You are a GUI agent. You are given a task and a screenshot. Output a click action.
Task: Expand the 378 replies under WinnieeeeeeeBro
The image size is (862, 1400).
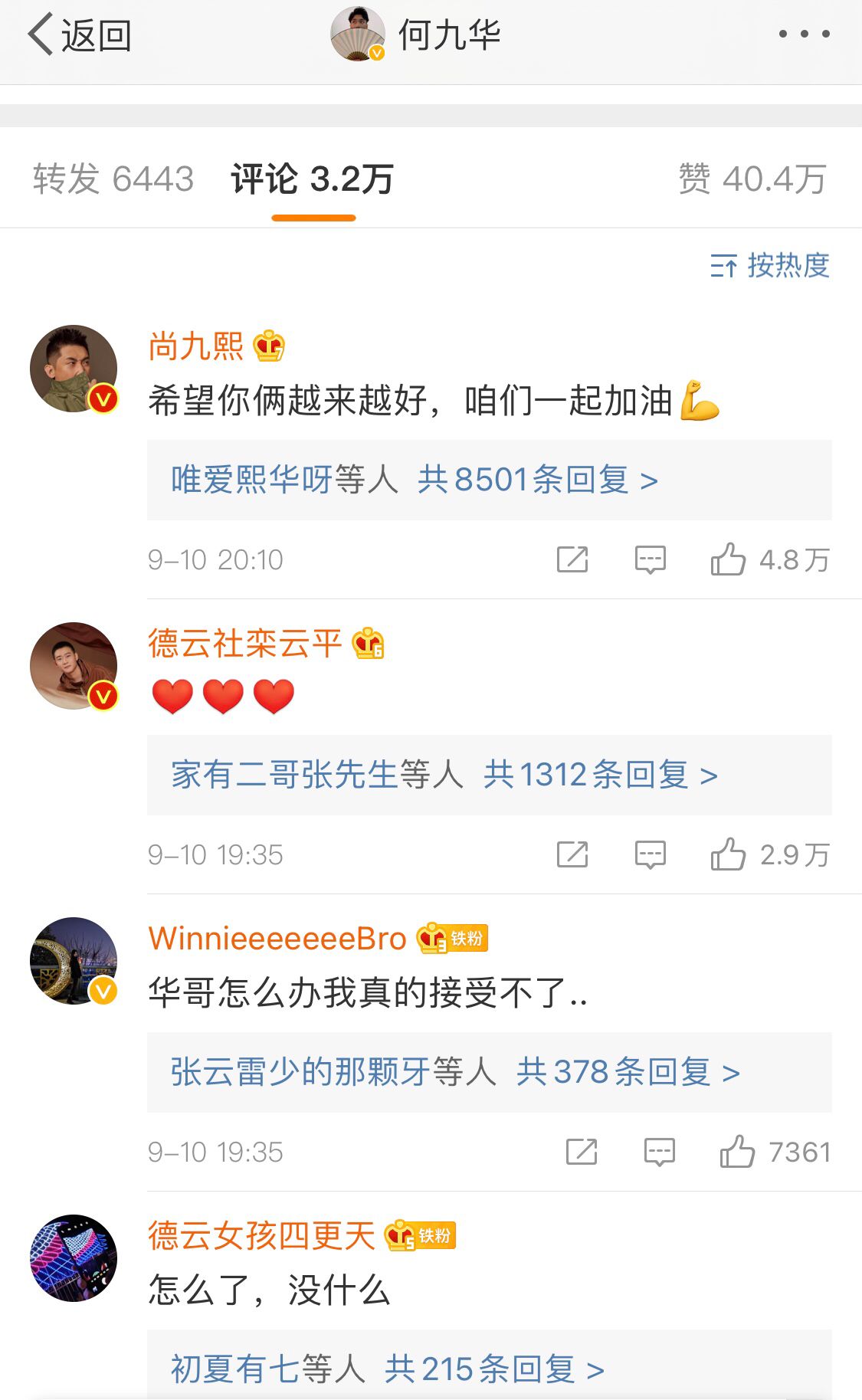[x=628, y=1072]
